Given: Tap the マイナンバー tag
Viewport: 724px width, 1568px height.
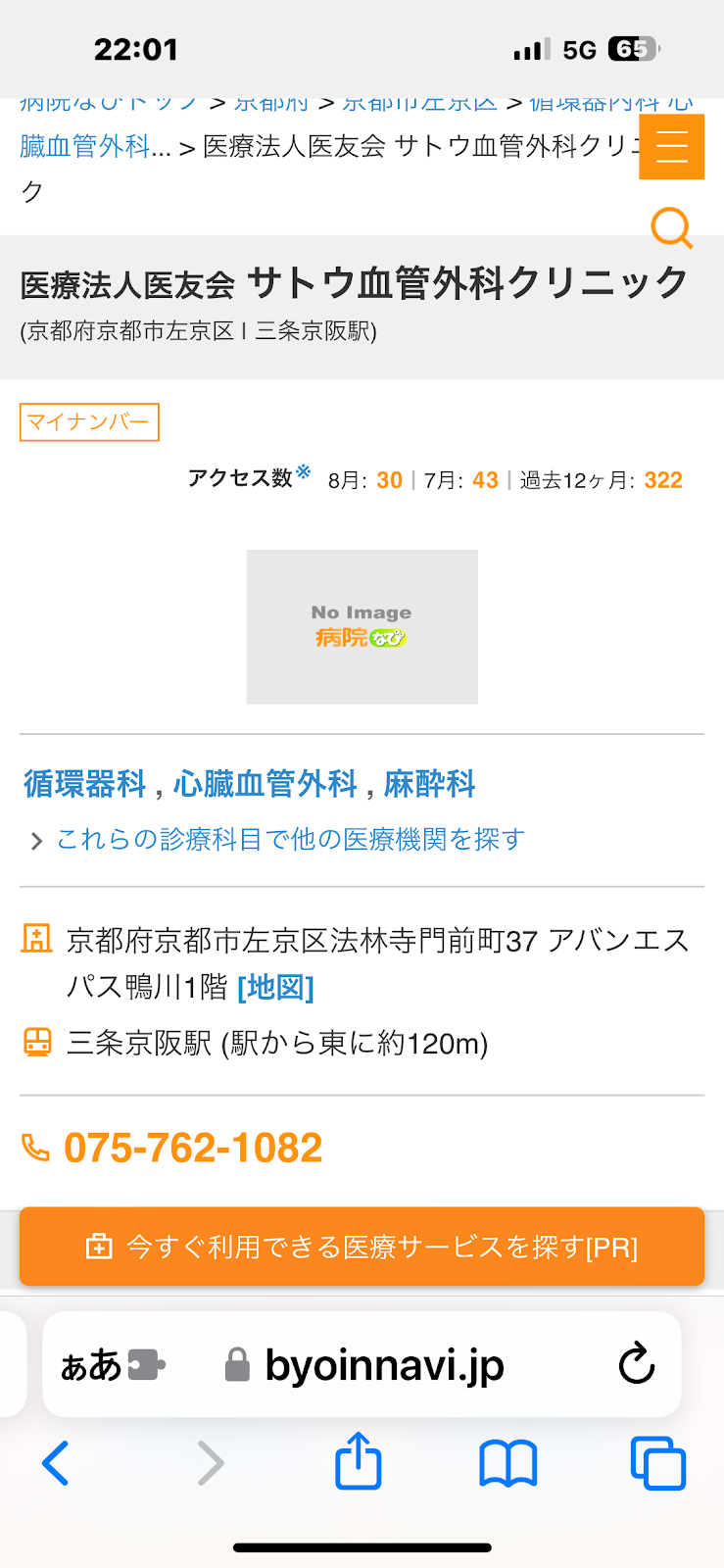Looking at the screenshot, I should [x=89, y=422].
